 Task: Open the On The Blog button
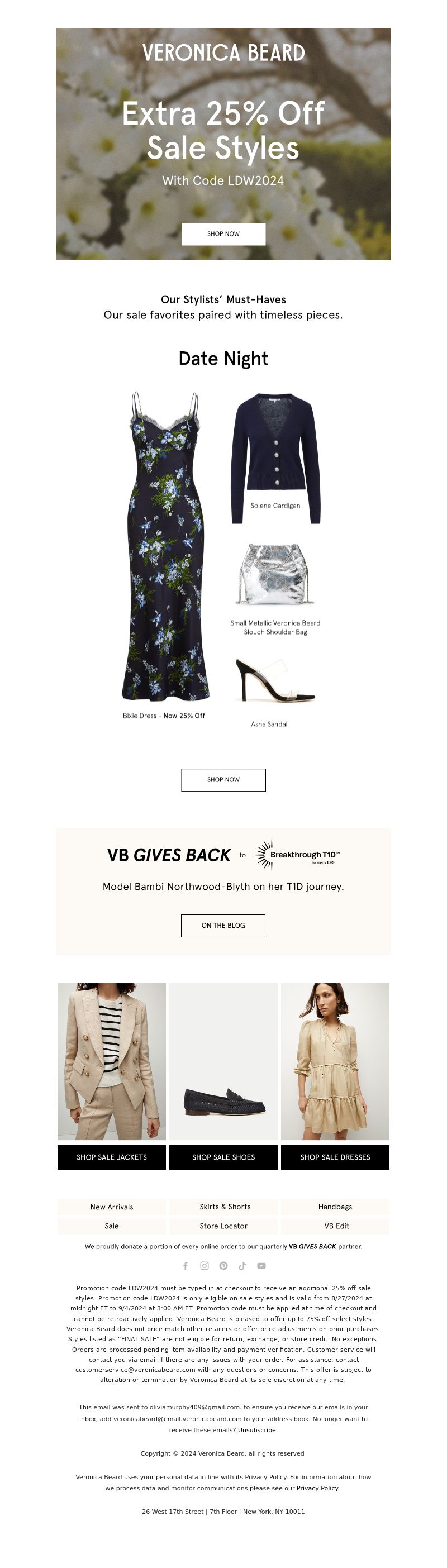pyautogui.click(x=223, y=925)
